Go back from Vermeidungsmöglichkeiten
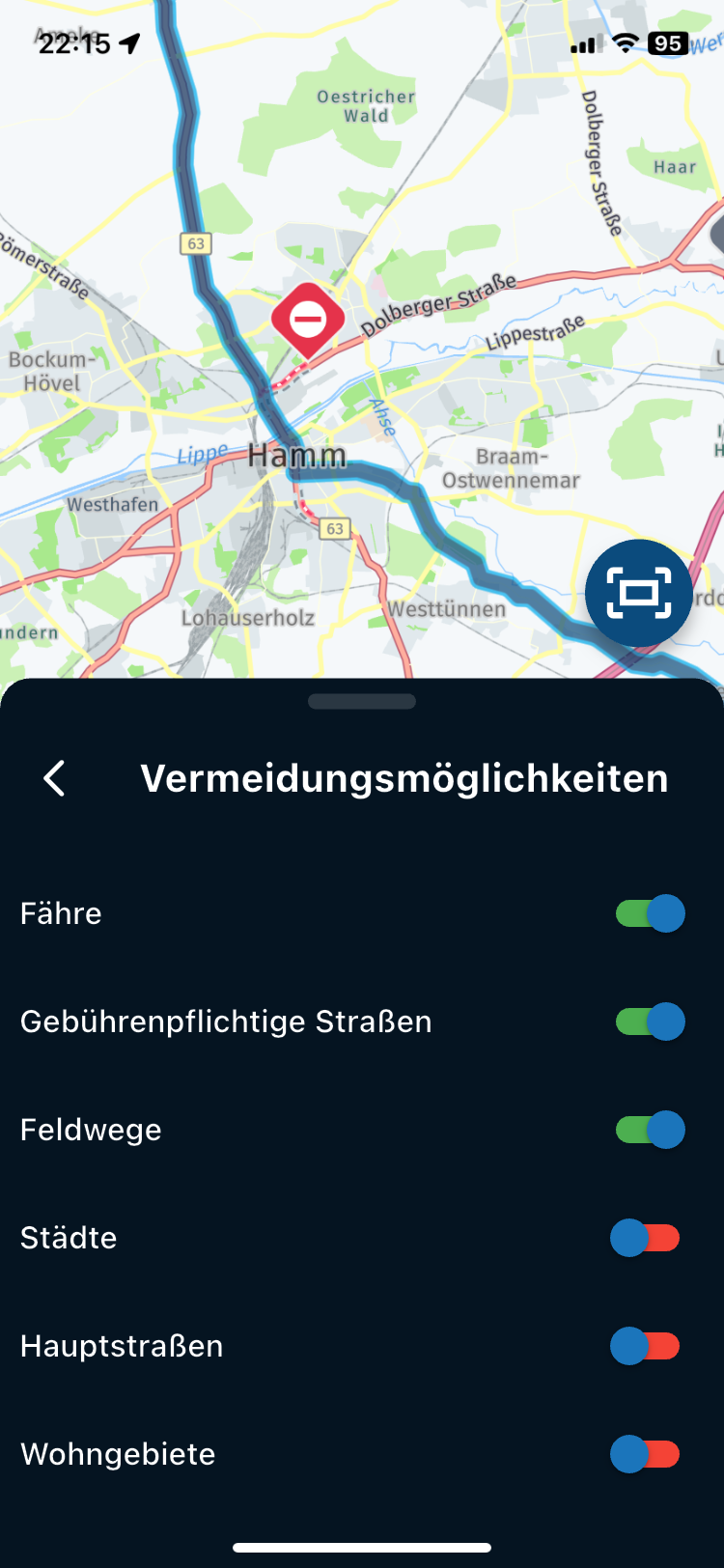 tap(55, 778)
